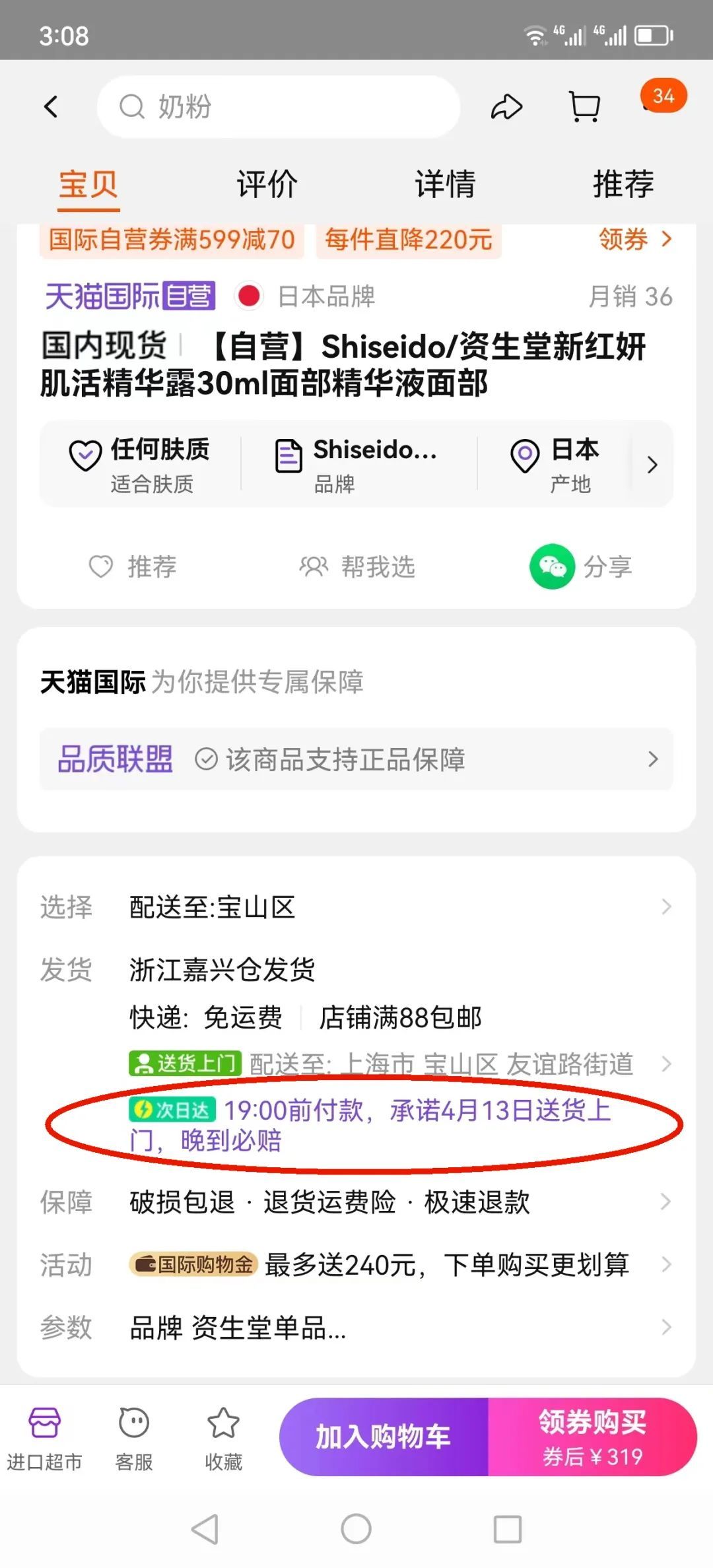Tap 帮我选 to ask friends
Viewport: 713px width, 1568px height.
(357, 566)
